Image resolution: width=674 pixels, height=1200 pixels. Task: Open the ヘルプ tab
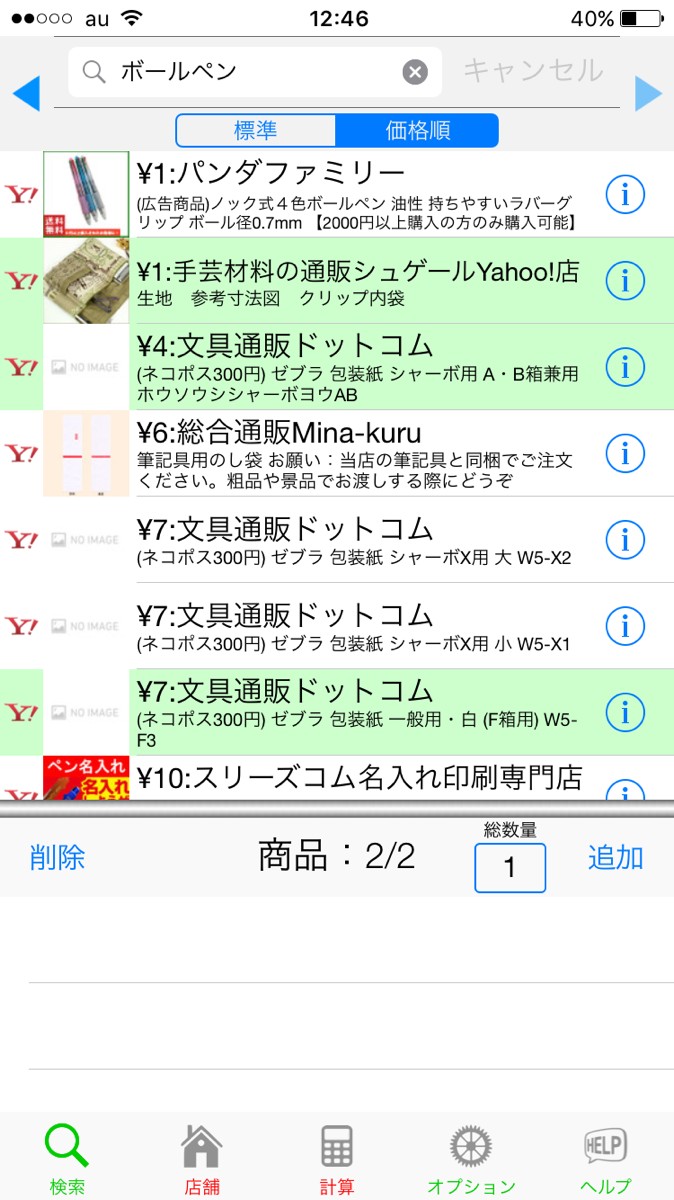pos(605,1160)
